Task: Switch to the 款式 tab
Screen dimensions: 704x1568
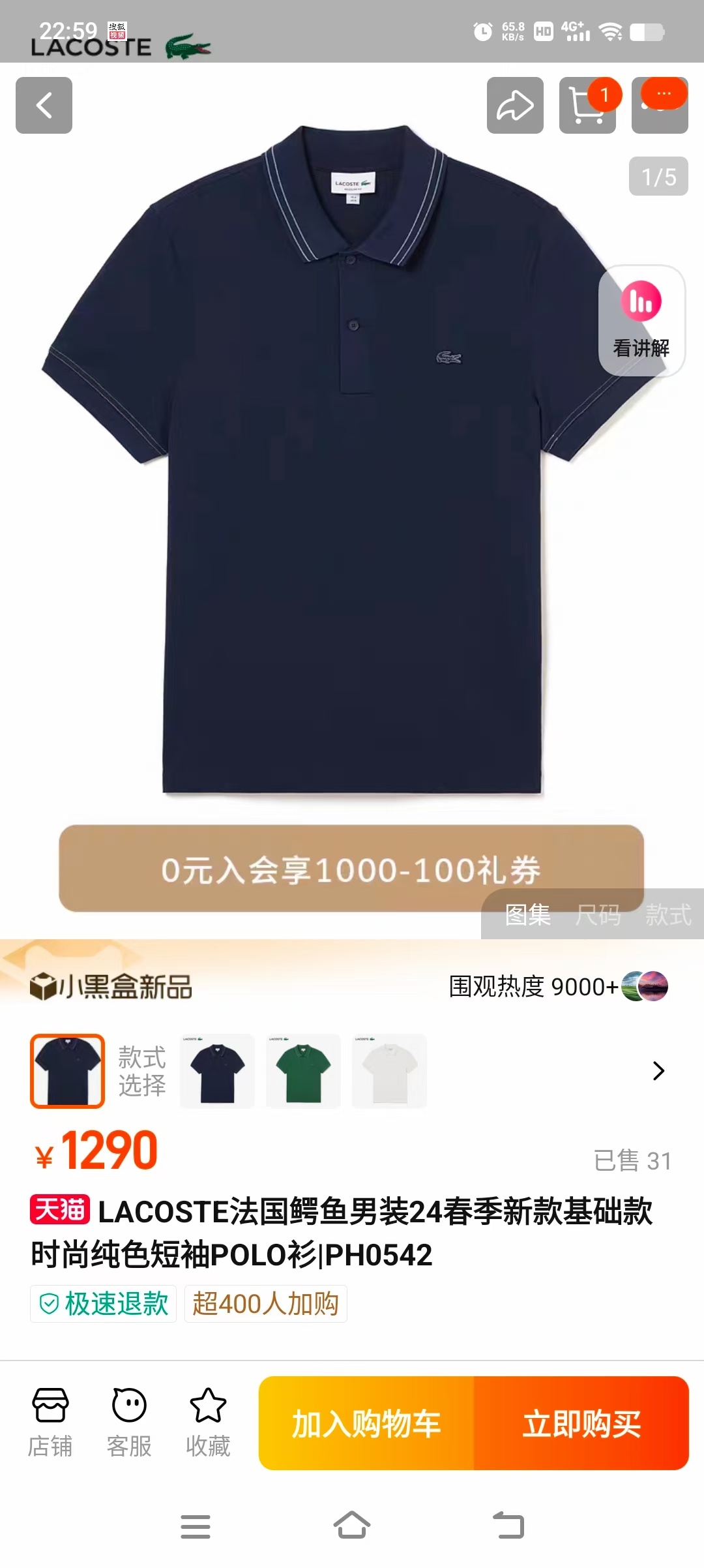Action: (668, 914)
